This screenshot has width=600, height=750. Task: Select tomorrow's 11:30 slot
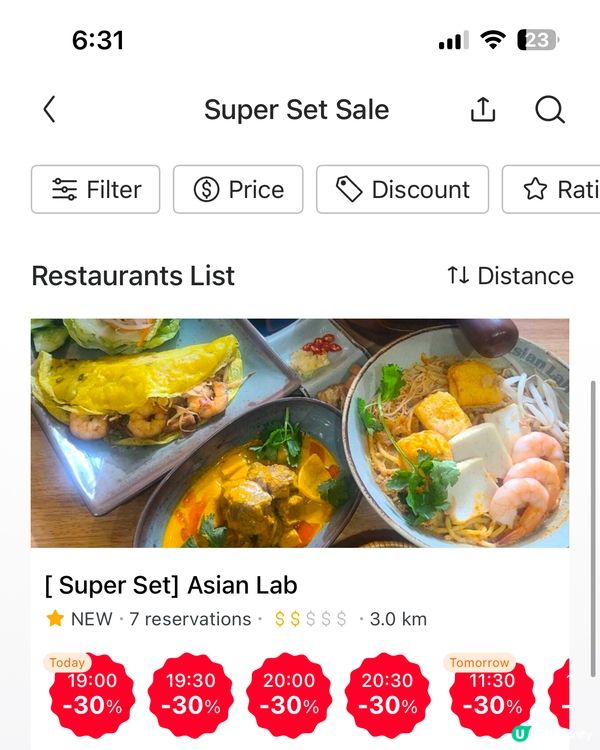(x=491, y=694)
